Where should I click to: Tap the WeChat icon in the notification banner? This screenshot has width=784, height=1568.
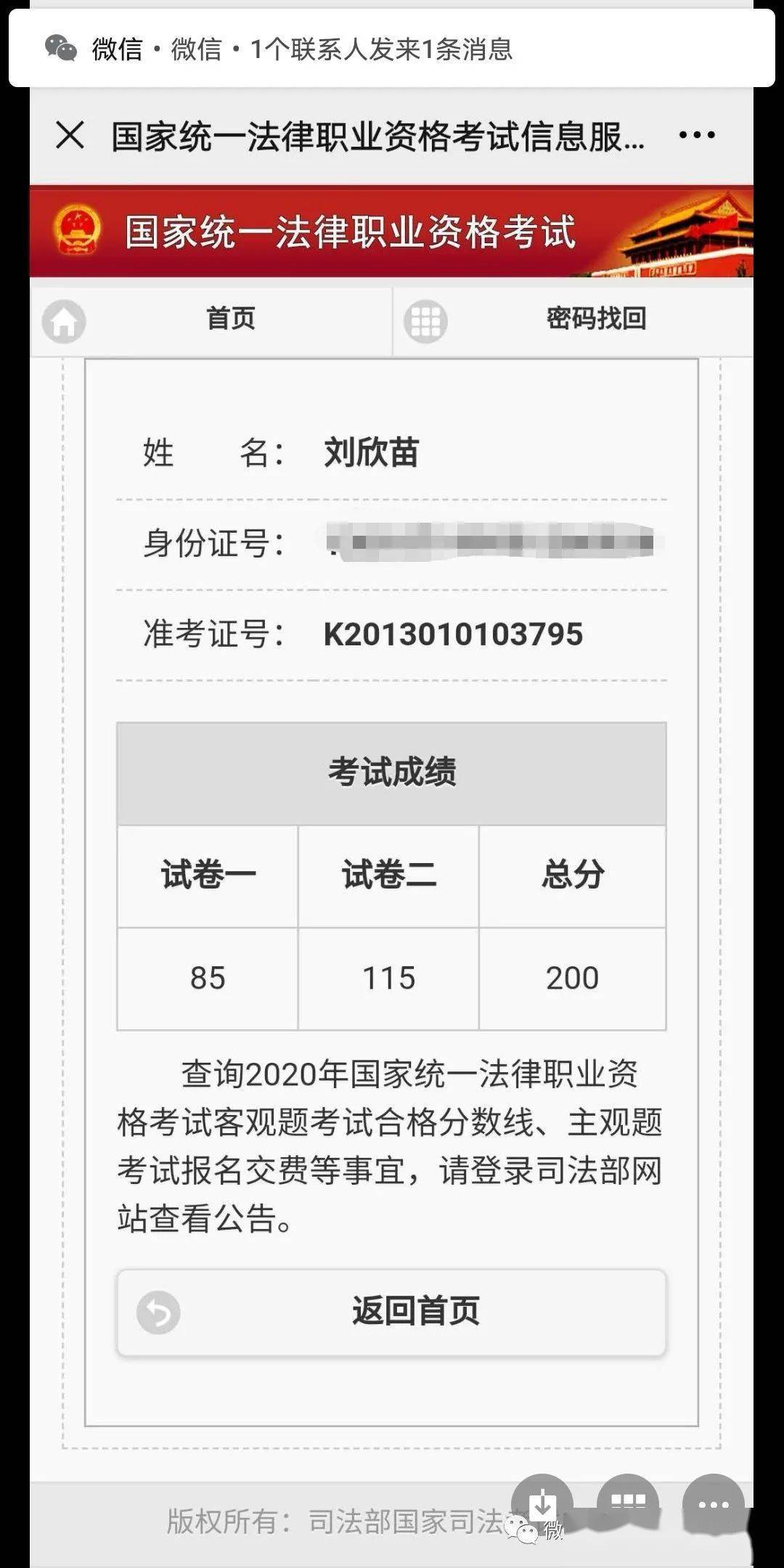61,51
